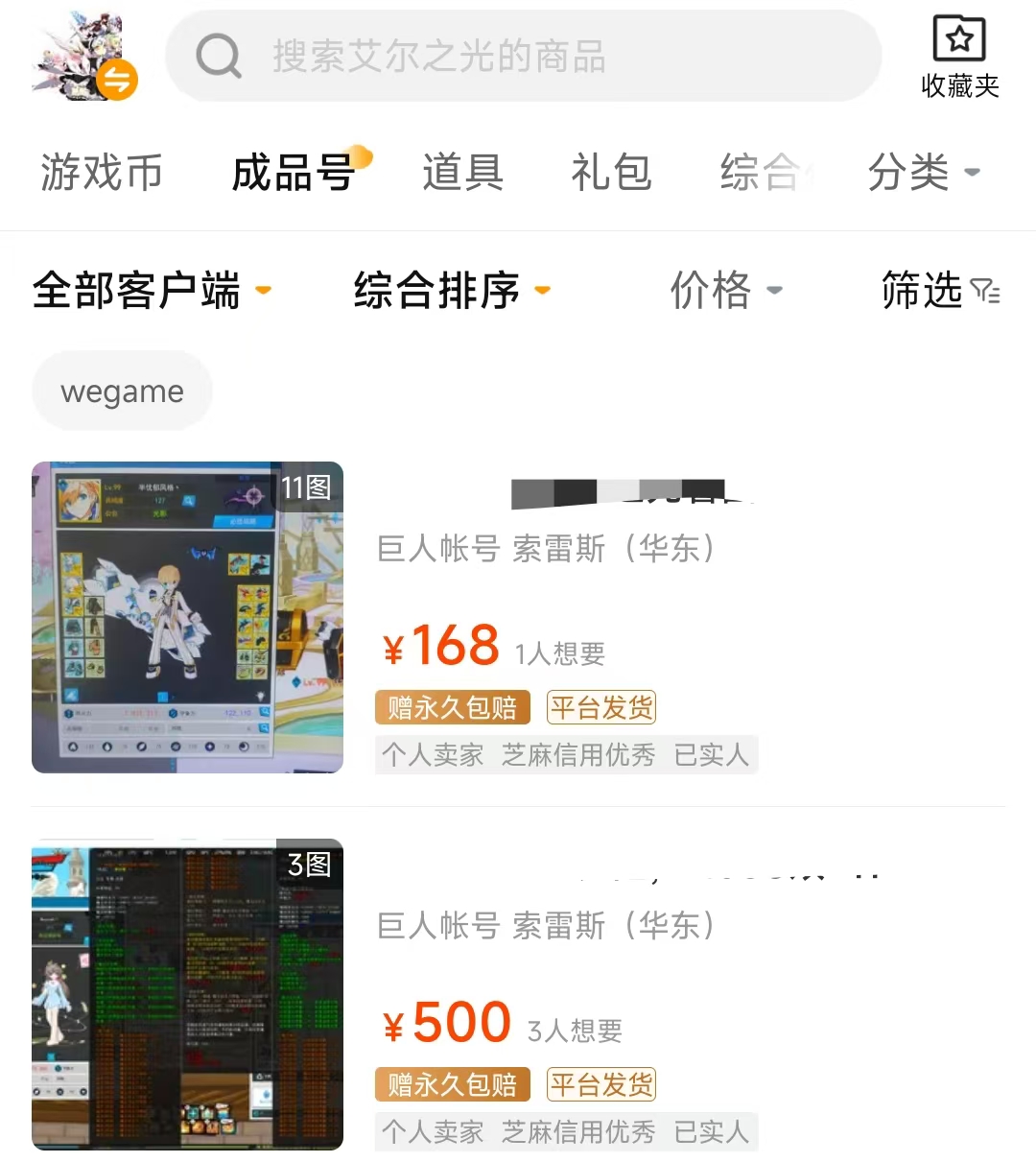Sort listings by 价格
Screen dimensions: 1036x1162
pyautogui.click(x=725, y=291)
